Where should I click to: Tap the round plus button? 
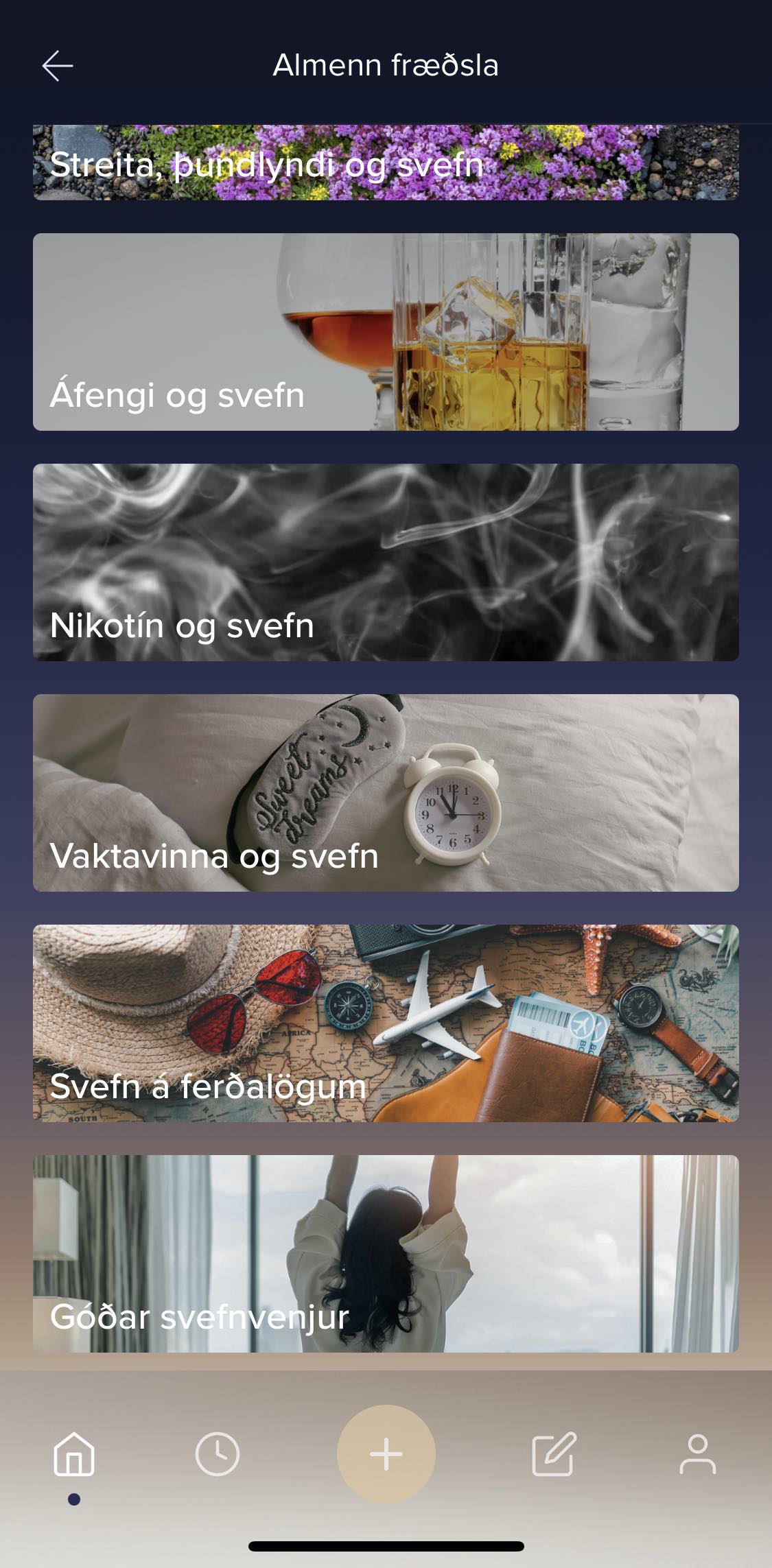click(x=386, y=1454)
